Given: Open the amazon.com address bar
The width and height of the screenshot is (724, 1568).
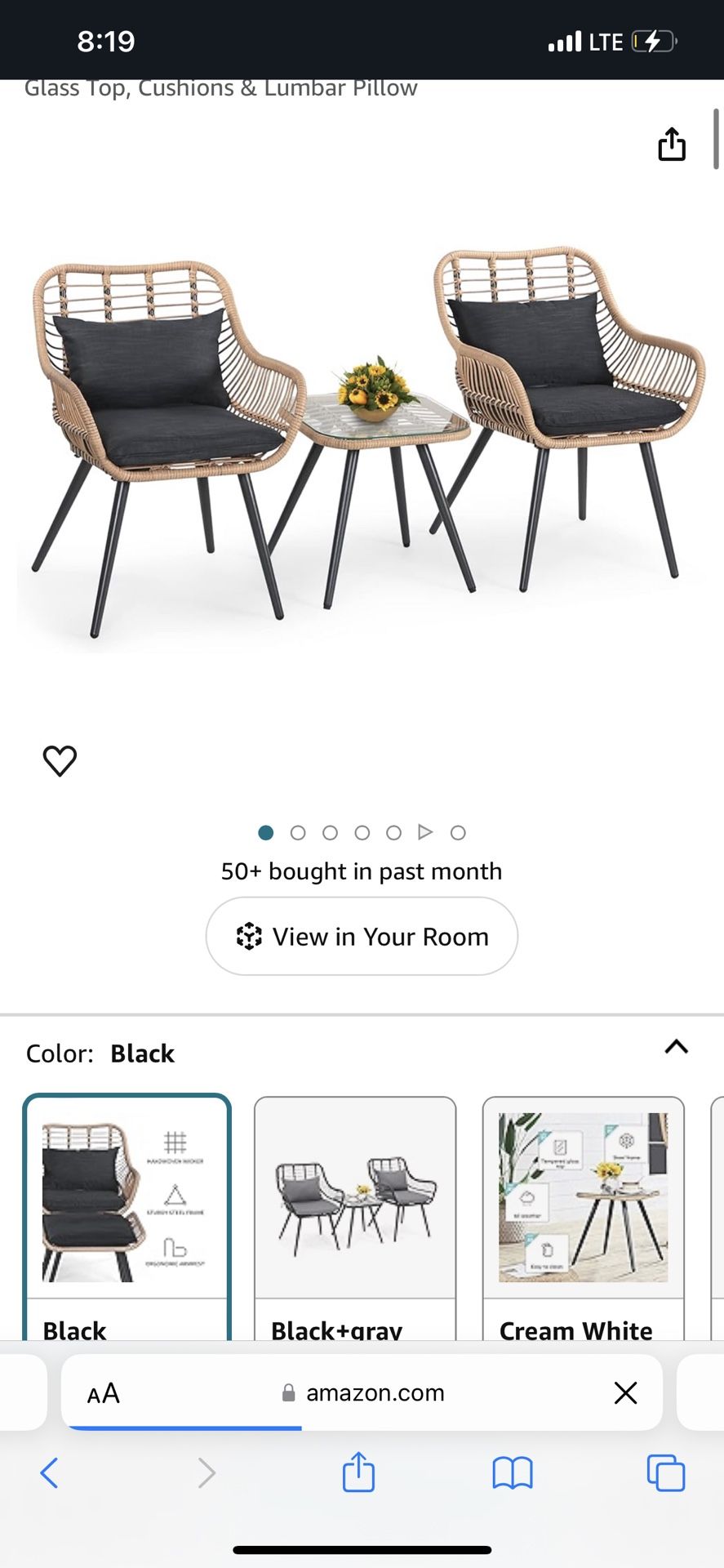Looking at the screenshot, I should pyautogui.click(x=374, y=1393).
